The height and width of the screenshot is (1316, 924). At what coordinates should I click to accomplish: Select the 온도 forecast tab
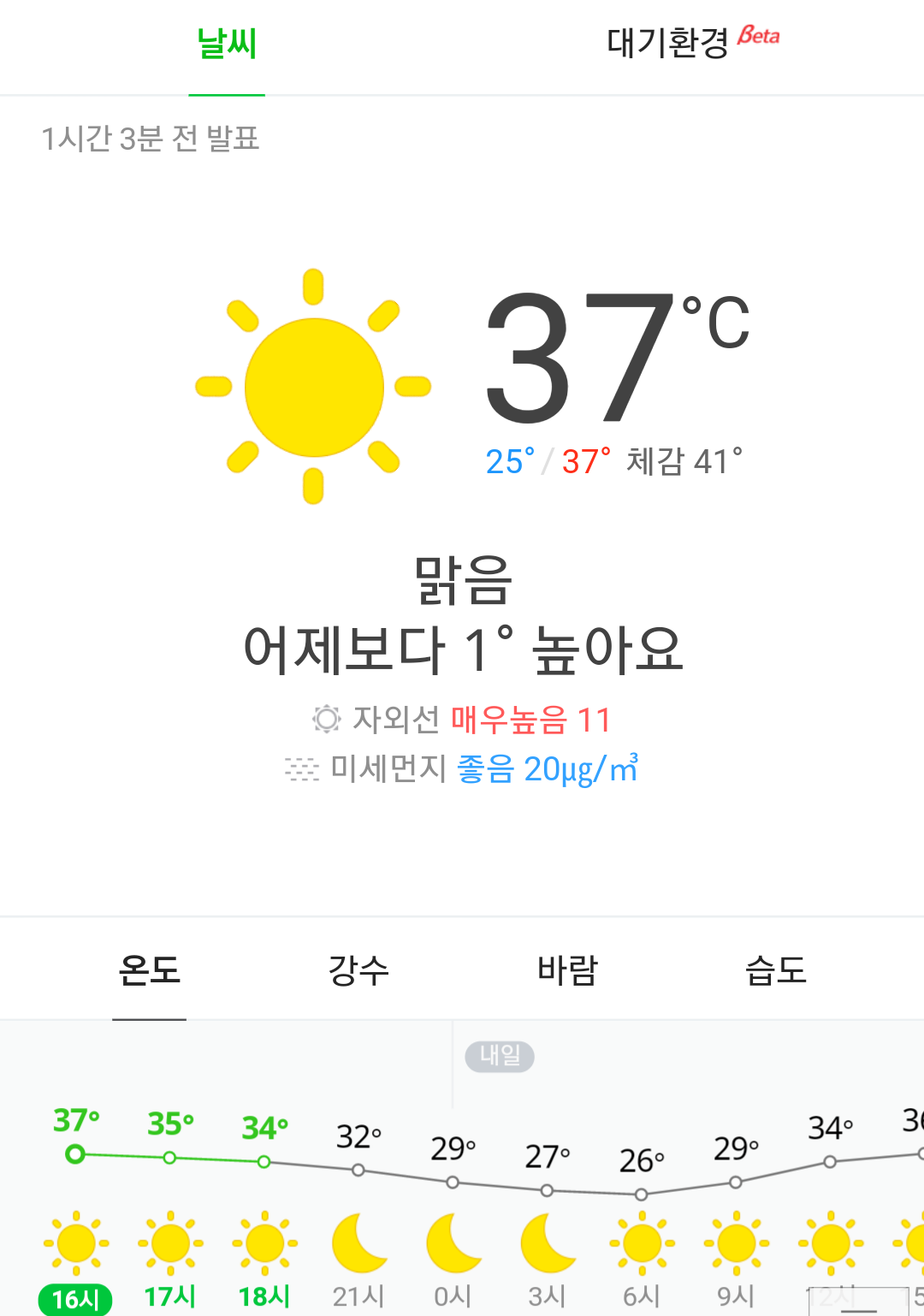(x=150, y=971)
